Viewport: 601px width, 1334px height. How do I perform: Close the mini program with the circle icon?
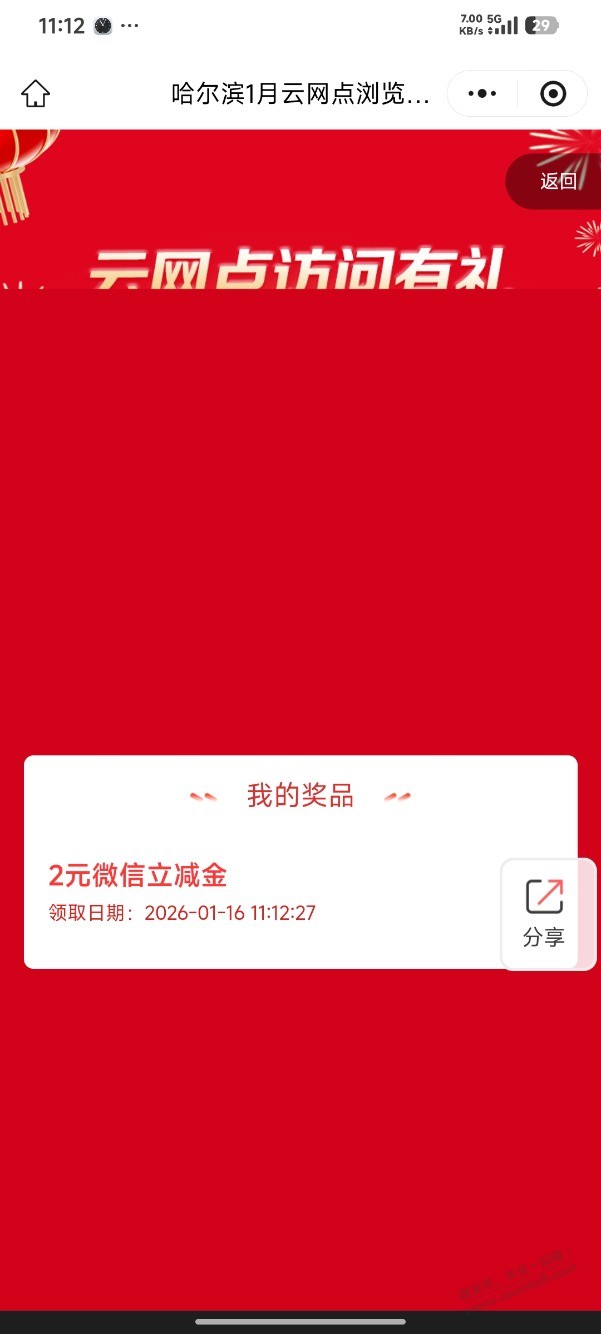pyautogui.click(x=552, y=94)
